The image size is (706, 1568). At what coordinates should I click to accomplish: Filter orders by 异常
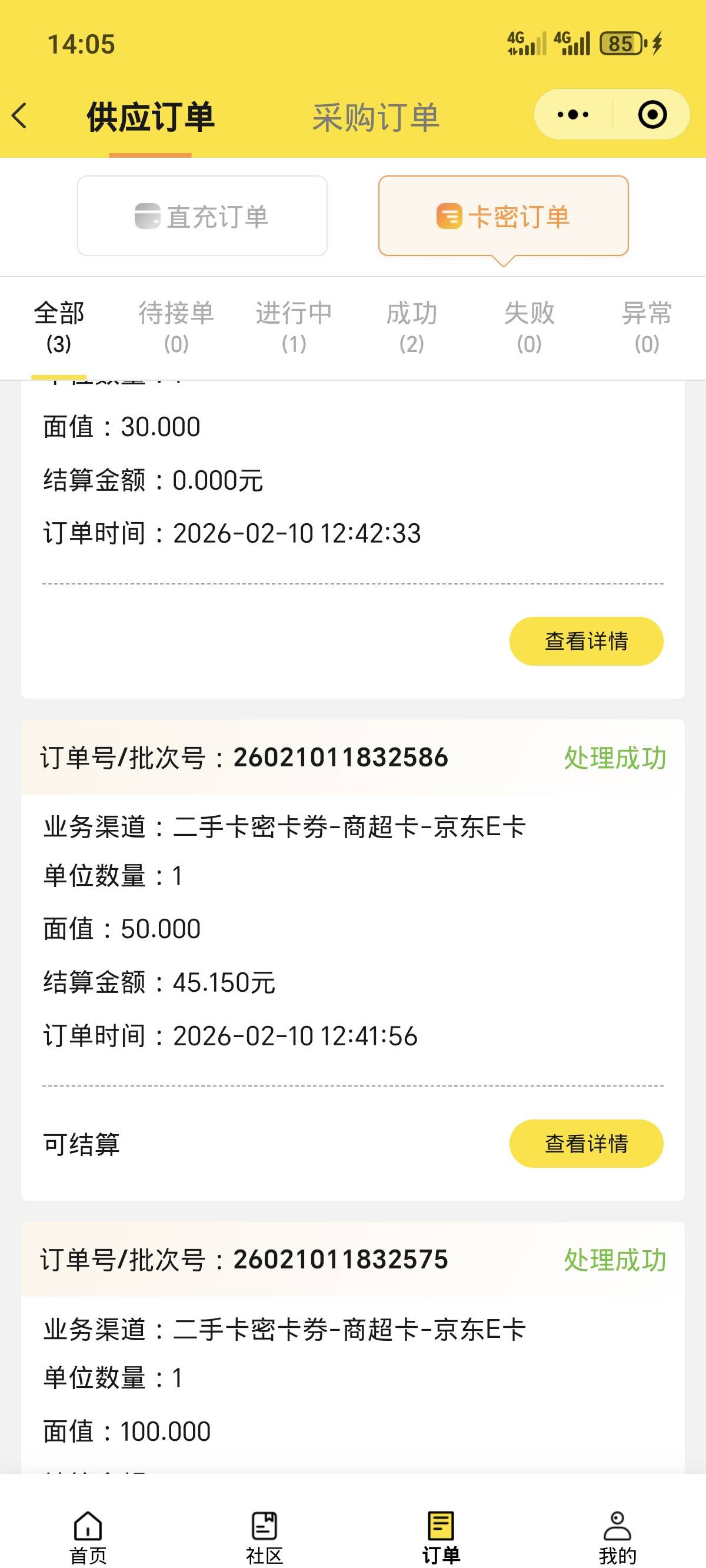point(647,327)
